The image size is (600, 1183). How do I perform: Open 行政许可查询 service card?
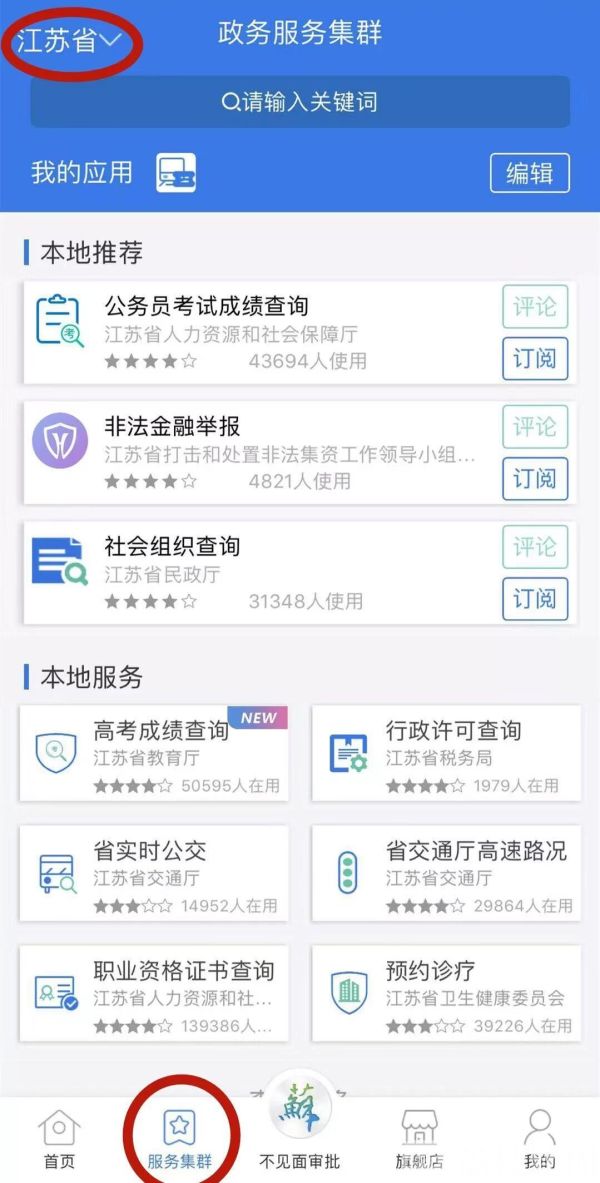click(x=446, y=753)
